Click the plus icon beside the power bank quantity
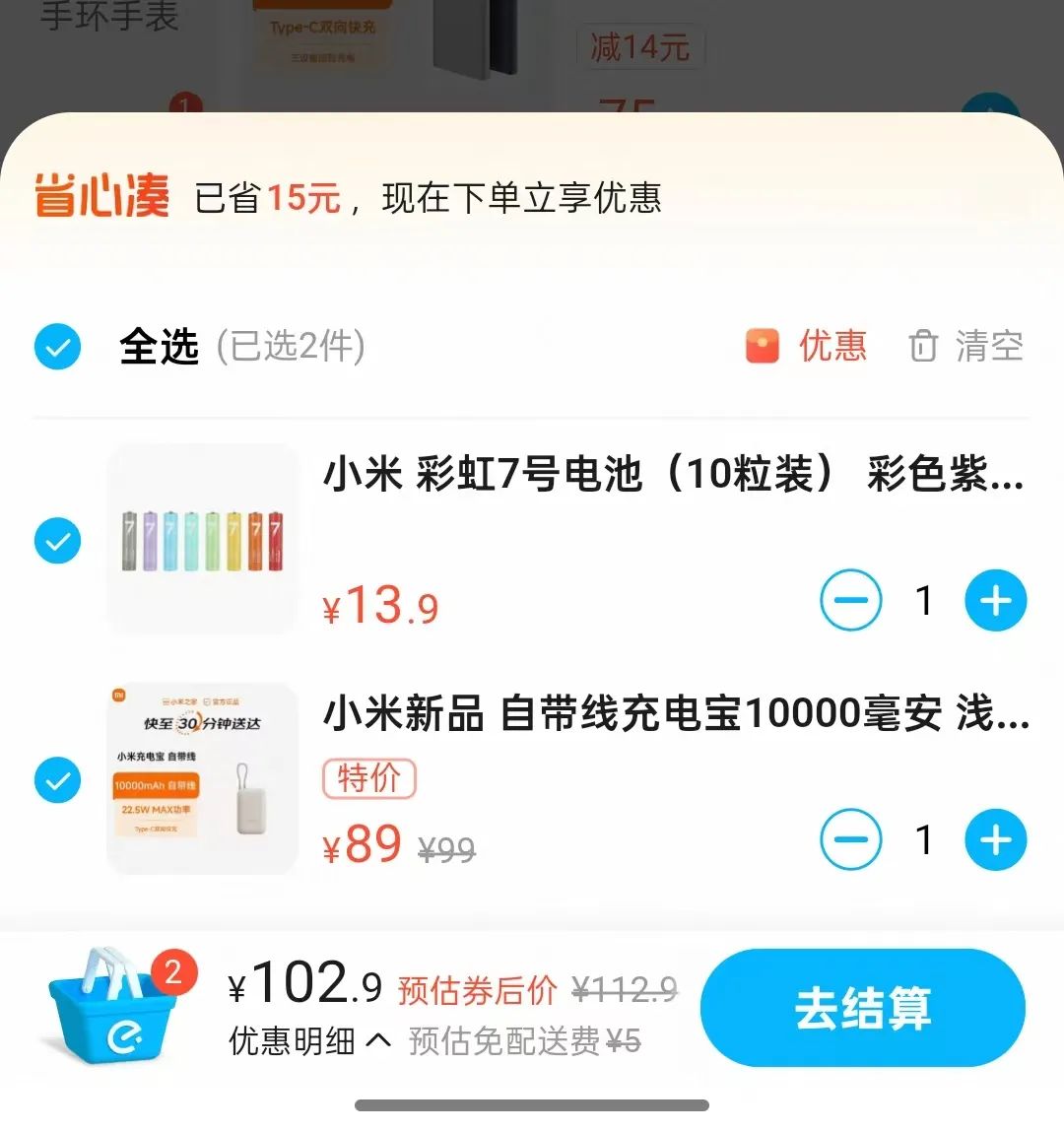Screen dimensions: 1064x1131 (x=996, y=839)
